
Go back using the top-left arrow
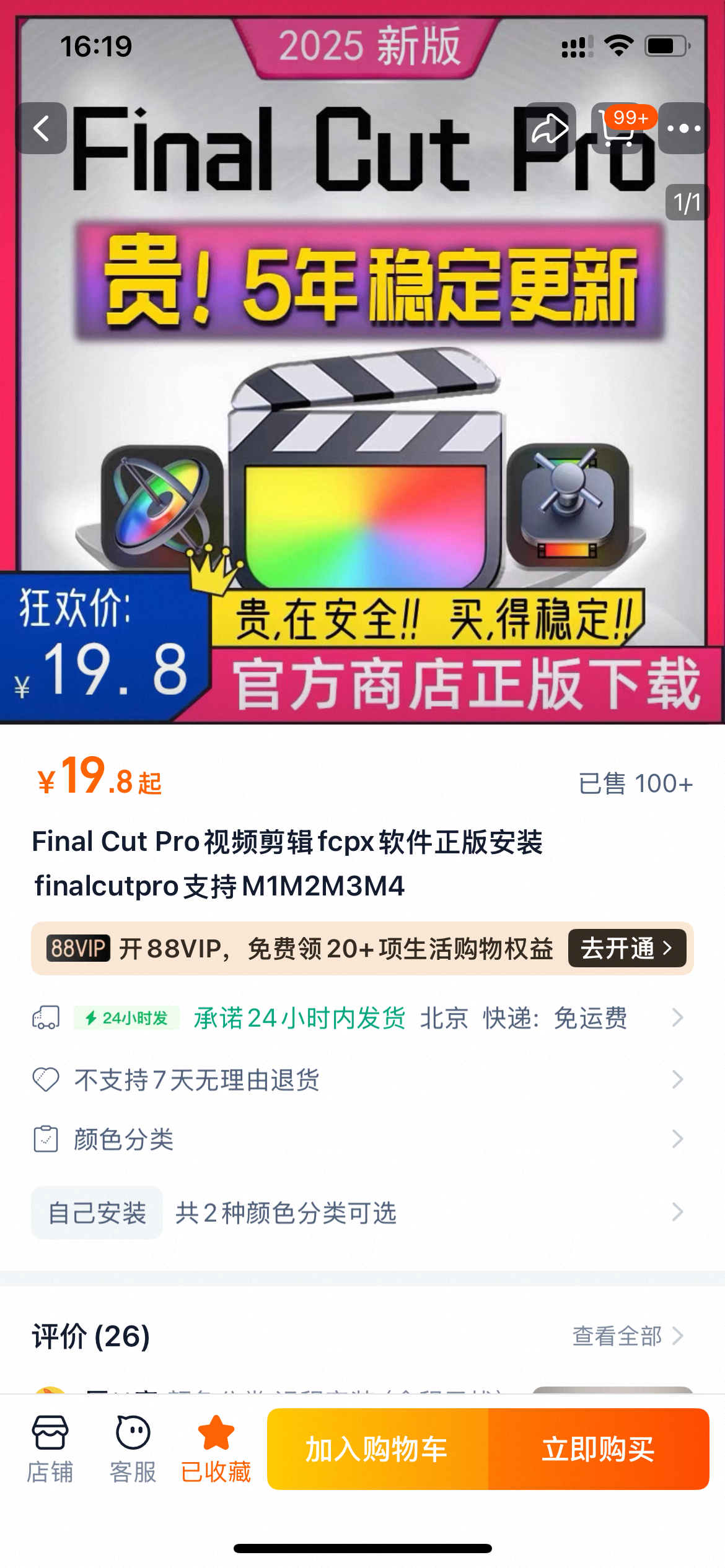[41, 128]
